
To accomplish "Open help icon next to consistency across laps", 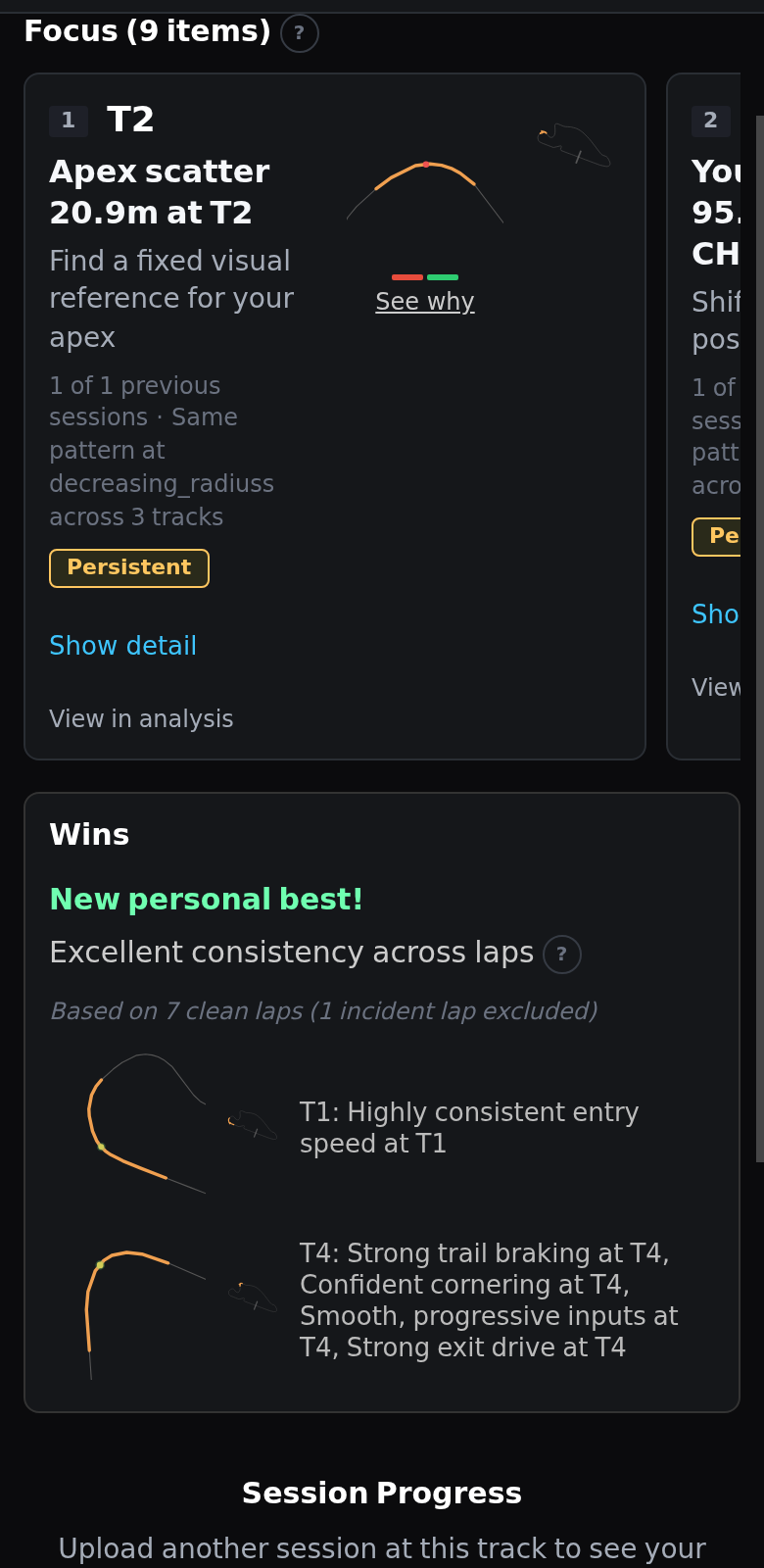I will pos(561,955).
